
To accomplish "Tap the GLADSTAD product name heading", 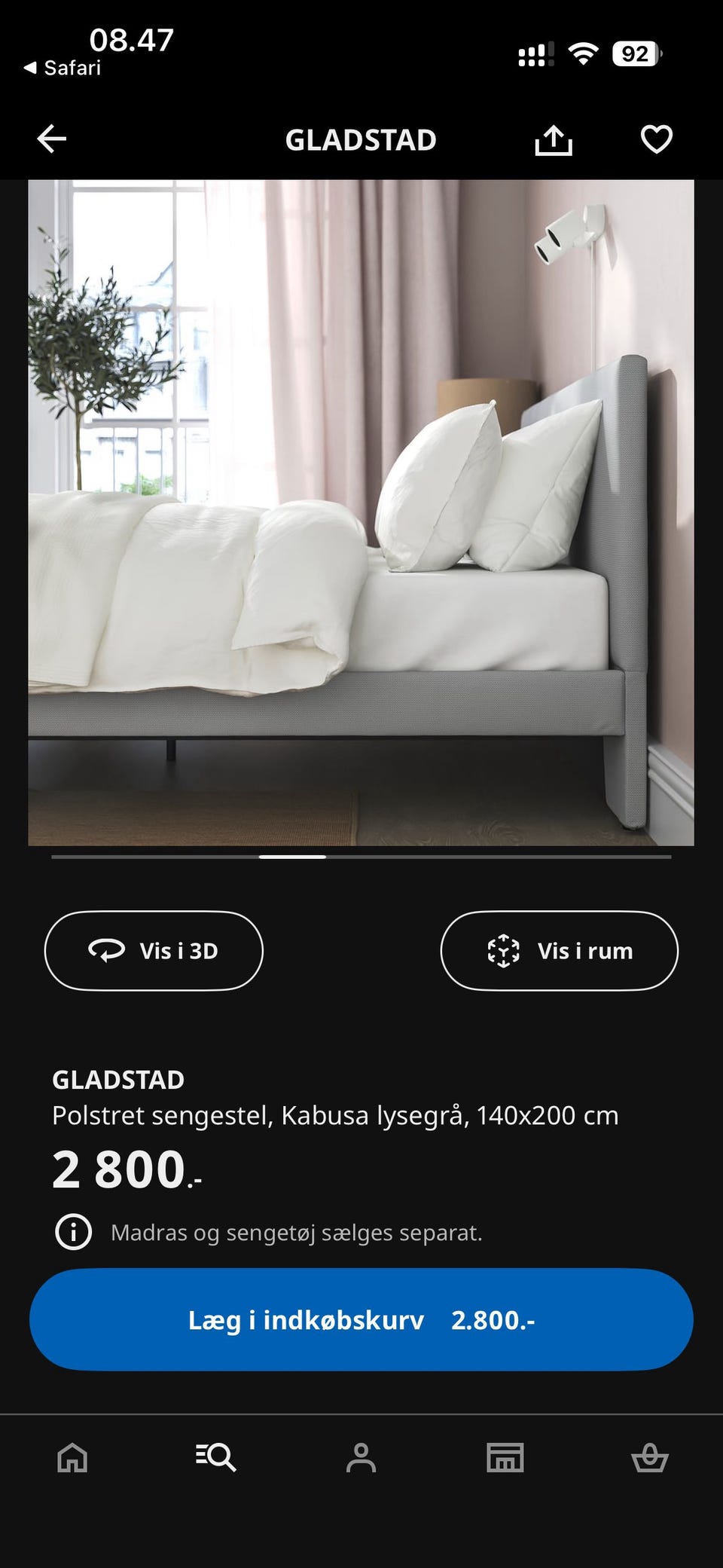I will tap(117, 1080).
